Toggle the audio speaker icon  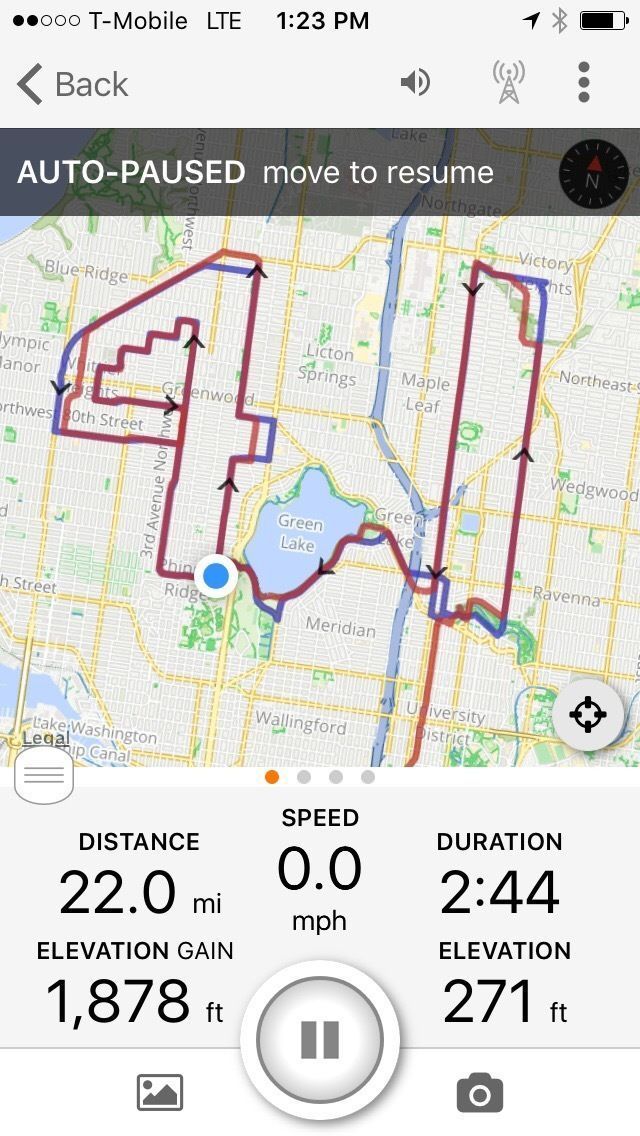click(414, 83)
